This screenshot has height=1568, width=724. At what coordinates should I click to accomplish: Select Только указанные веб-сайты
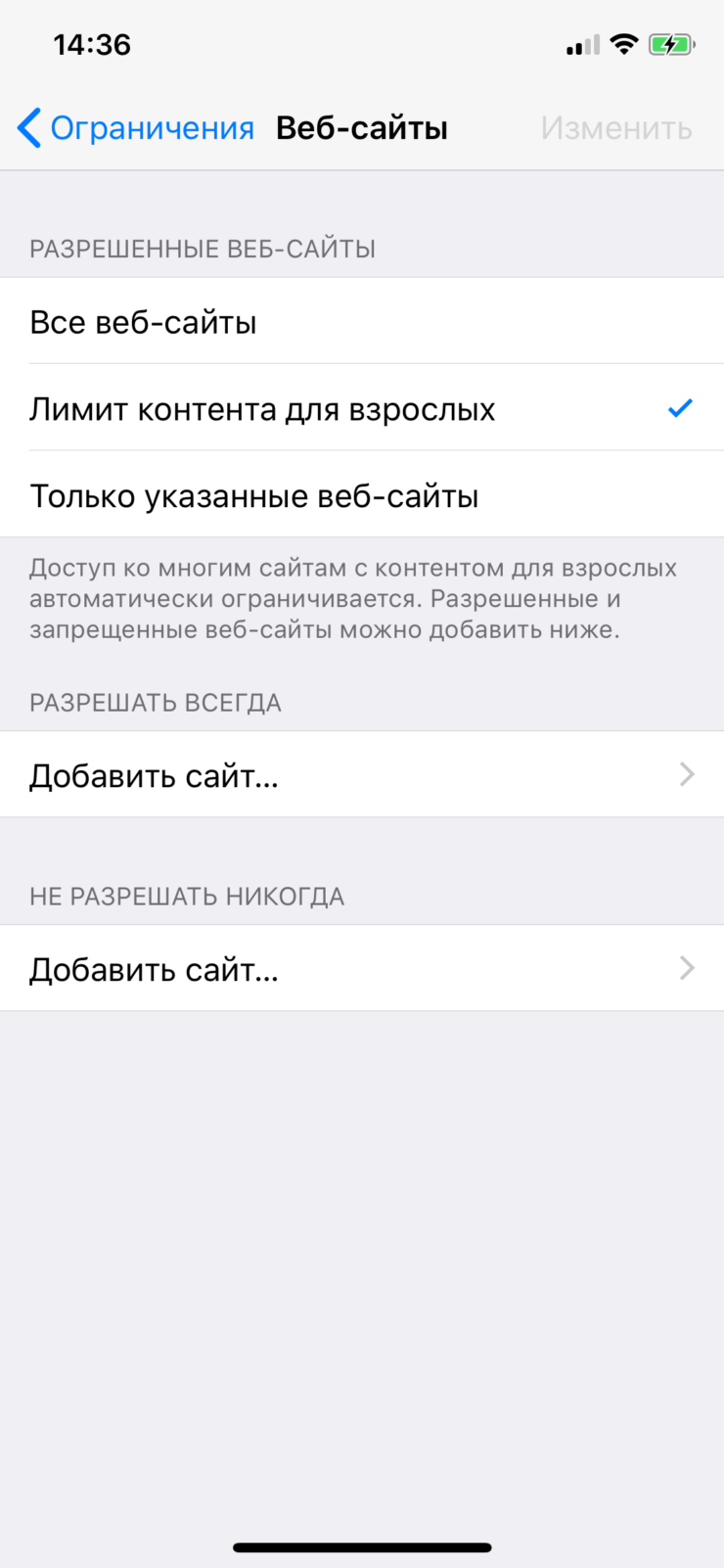click(361, 496)
